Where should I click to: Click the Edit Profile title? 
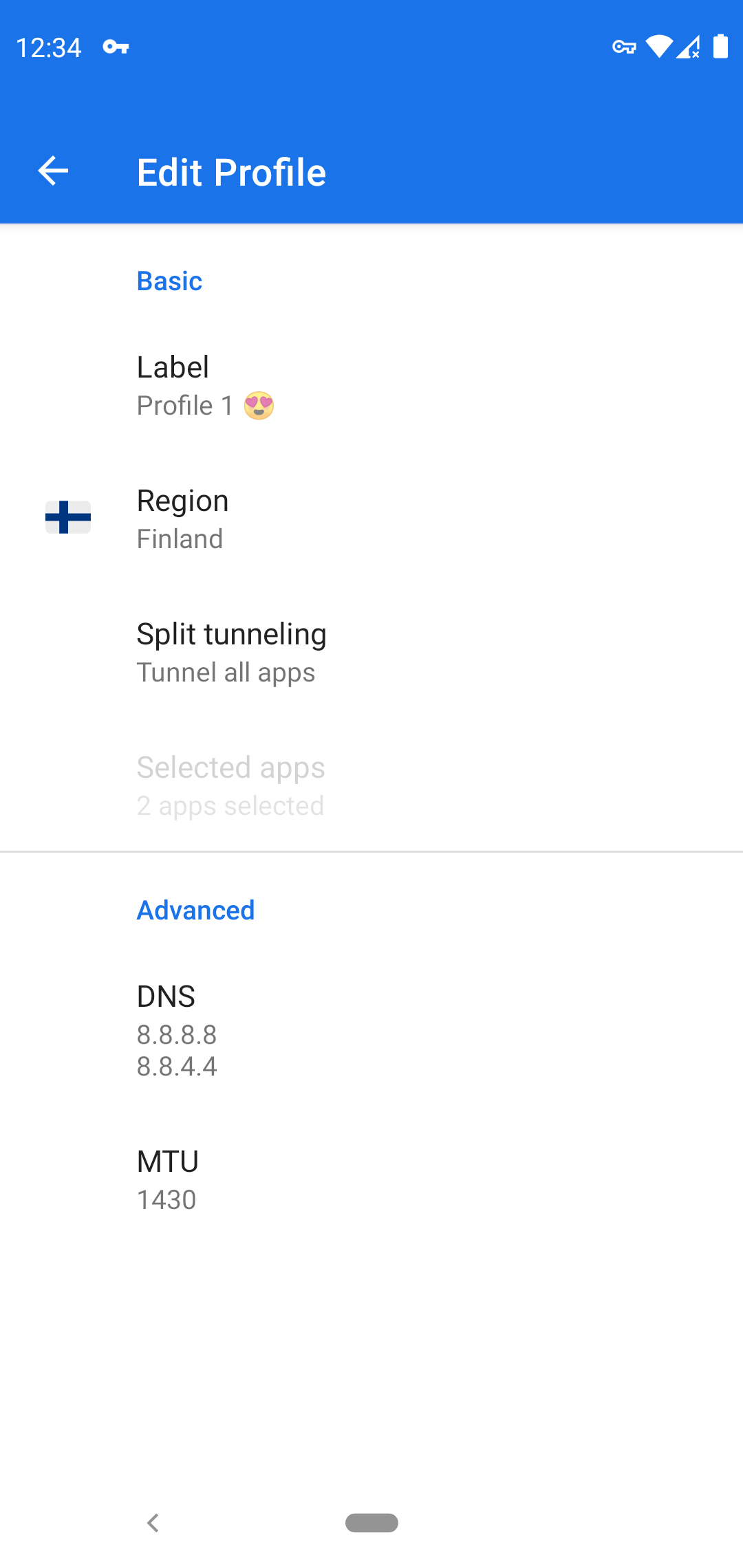click(x=232, y=171)
